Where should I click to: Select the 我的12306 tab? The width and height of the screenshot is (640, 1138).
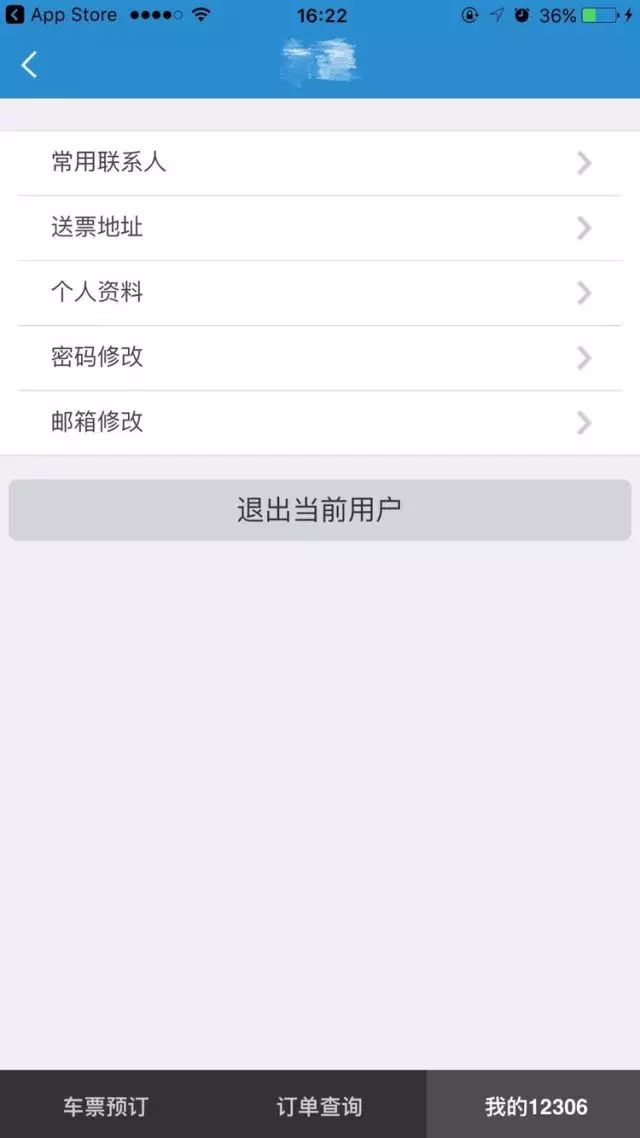[x=534, y=1106]
